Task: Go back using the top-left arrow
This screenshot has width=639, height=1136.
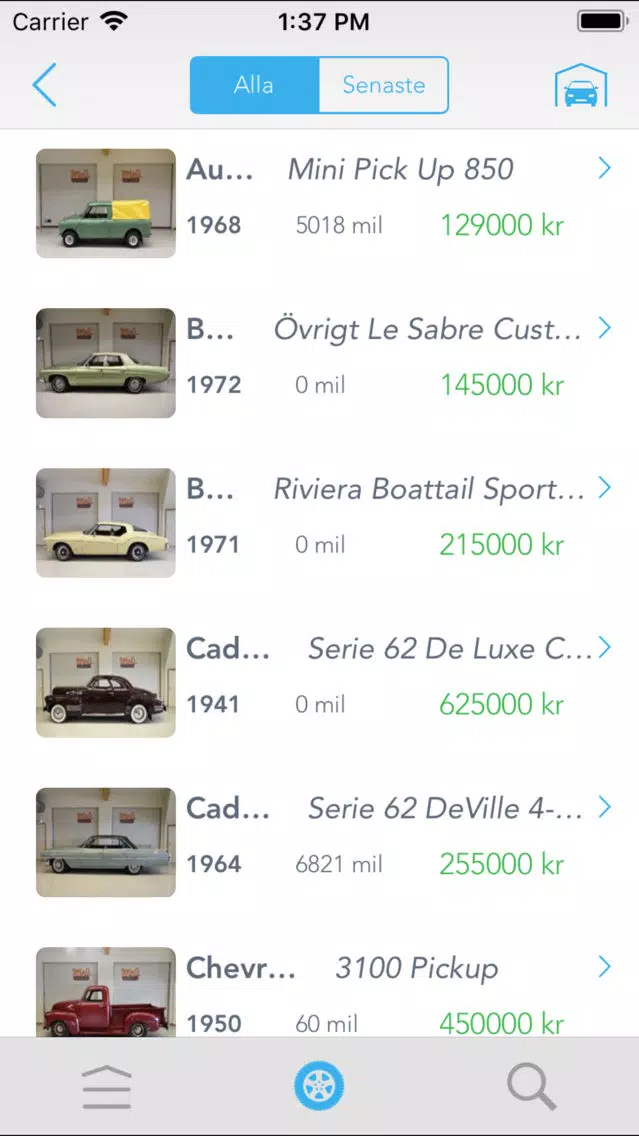Action: click(x=44, y=85)
